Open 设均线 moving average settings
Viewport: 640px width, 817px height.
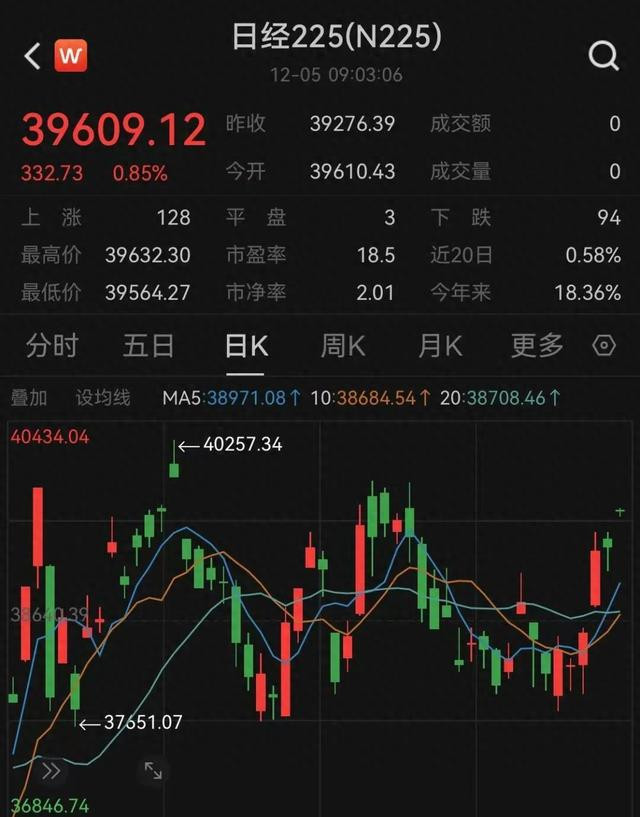[x=103, y=398]
